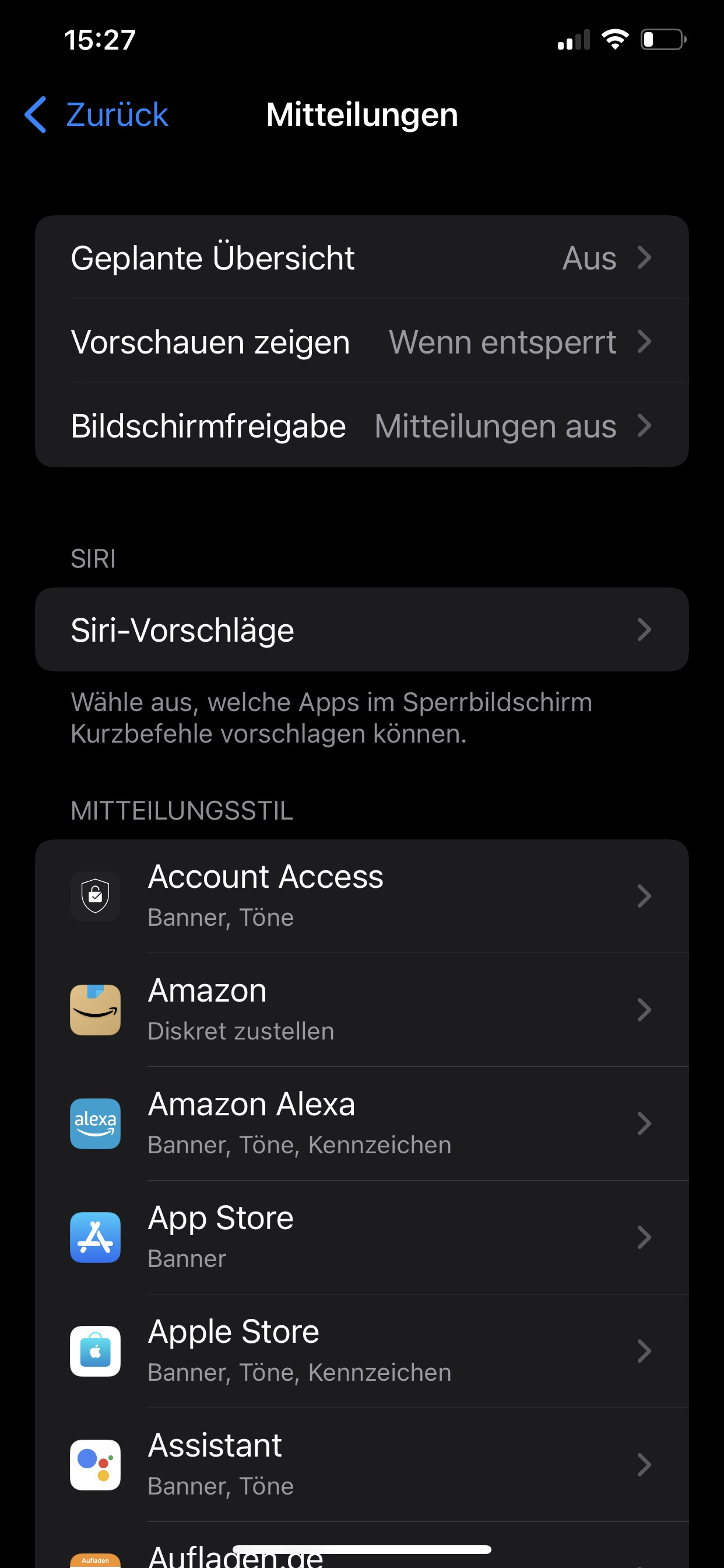Open Siri-Vorschläge
The height and width of the screenshot is (1568, 724).
pos(361,629)
